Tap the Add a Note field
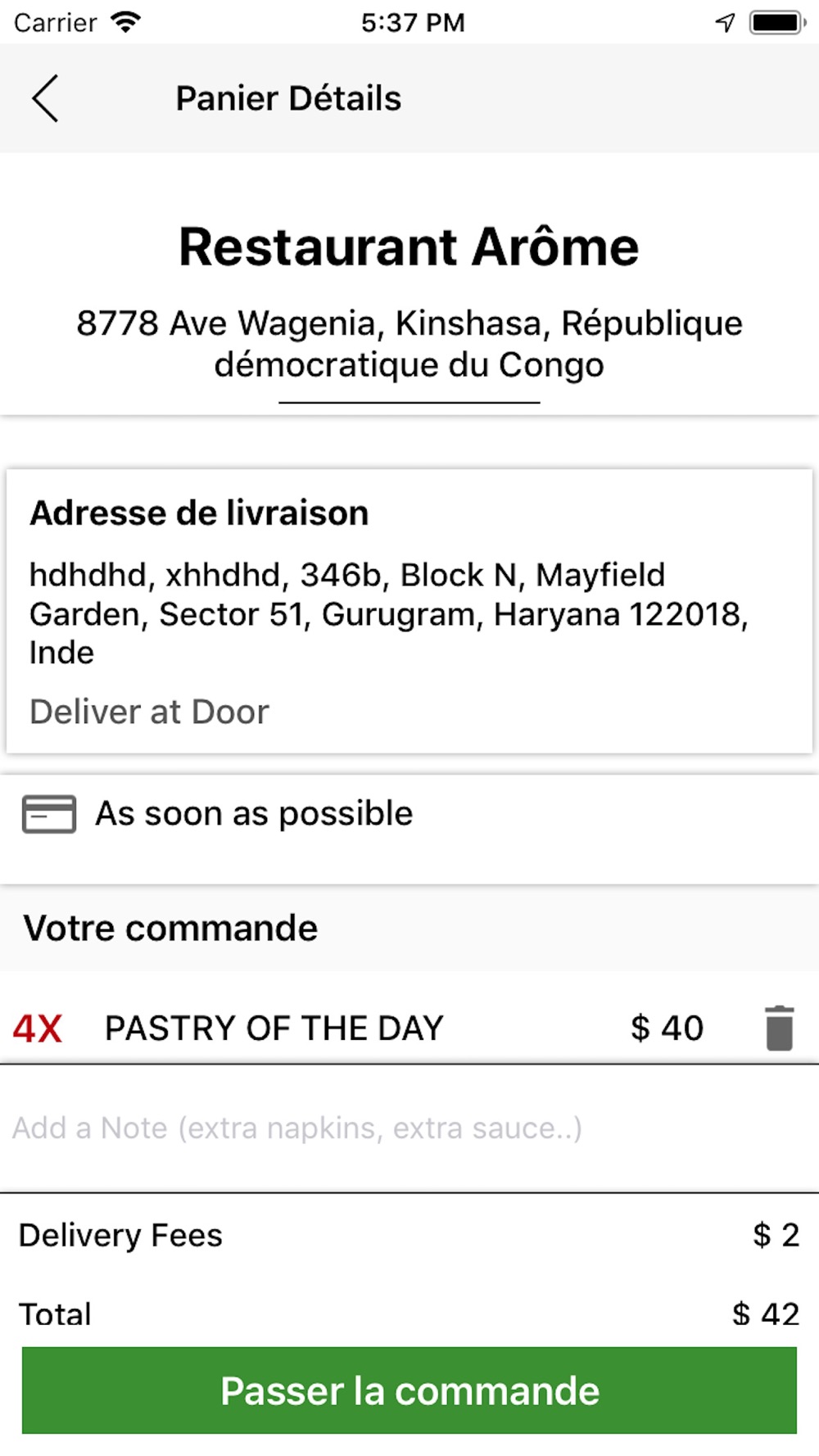Screen dimensions: 819x1456 pos(409,1128)
